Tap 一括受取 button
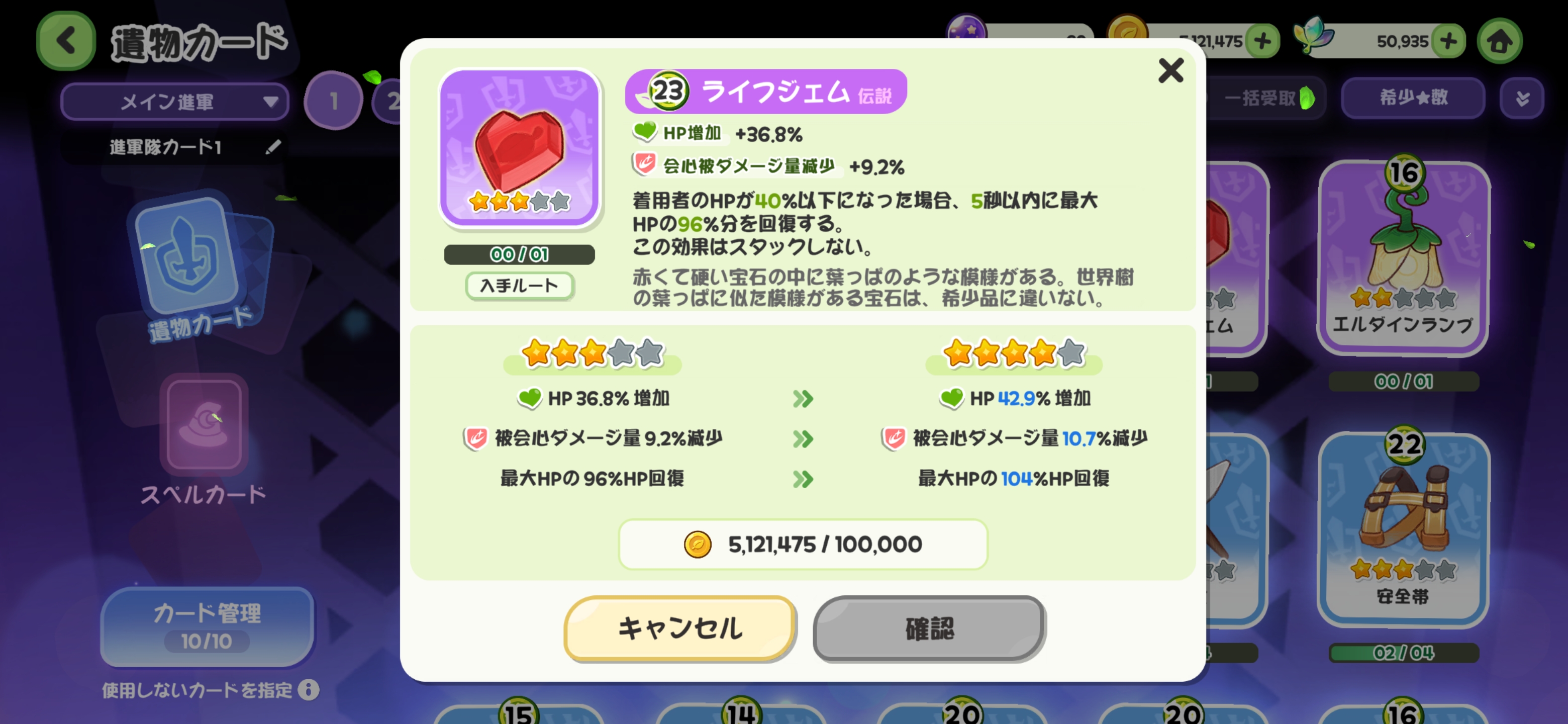Screen dimensions: 1568x724 coord(1268,98)
